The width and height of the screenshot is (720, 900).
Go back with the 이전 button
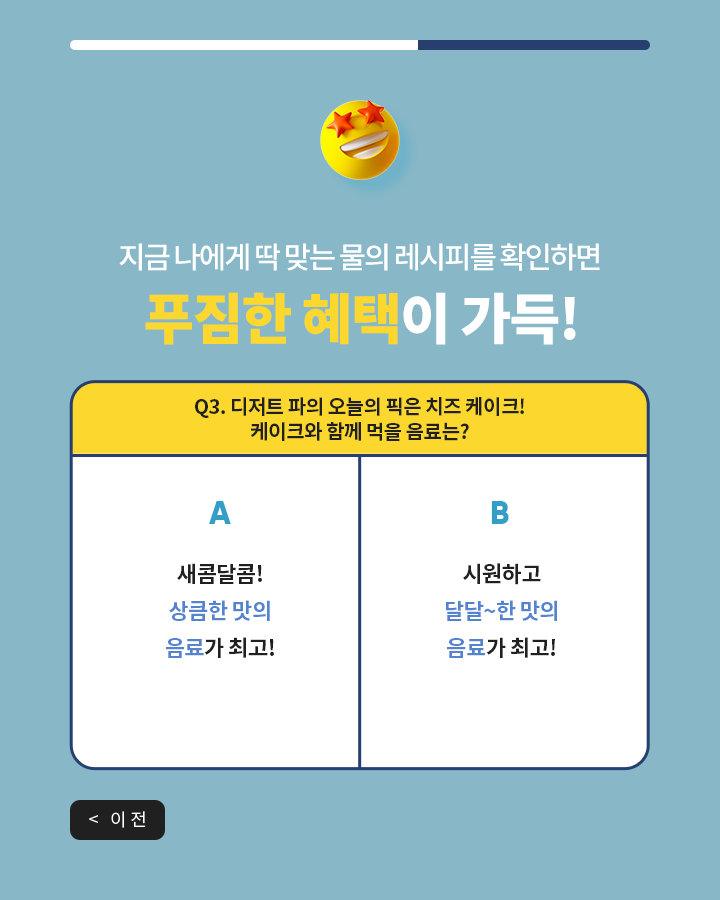pyautogui.click(x=117, y=819)
